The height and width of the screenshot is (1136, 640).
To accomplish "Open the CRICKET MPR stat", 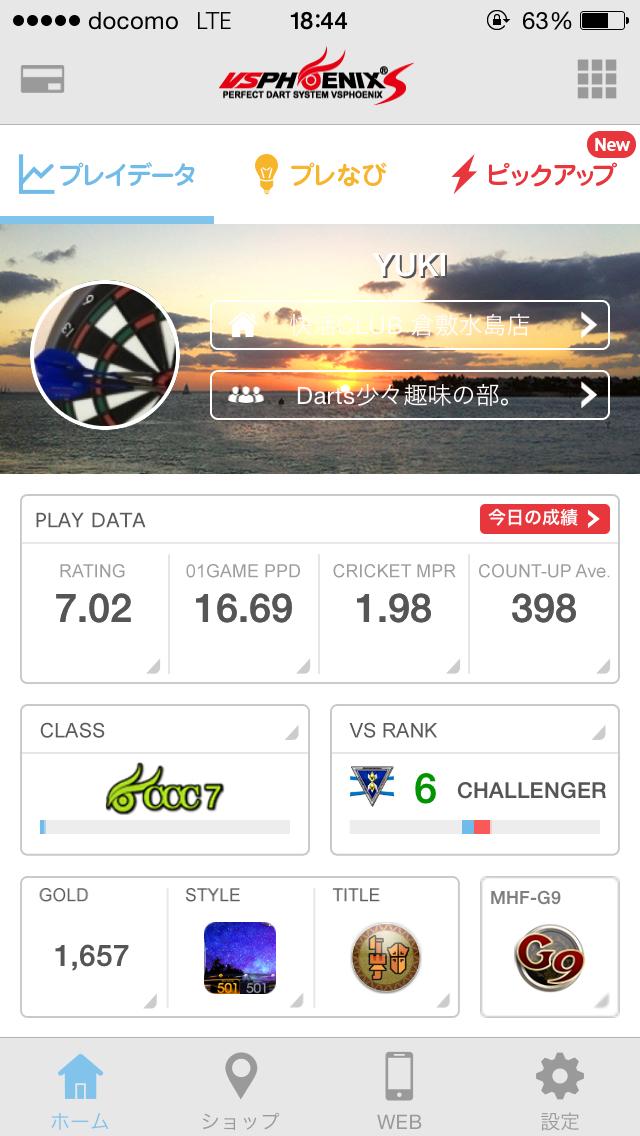I will (x=394, y=612).
